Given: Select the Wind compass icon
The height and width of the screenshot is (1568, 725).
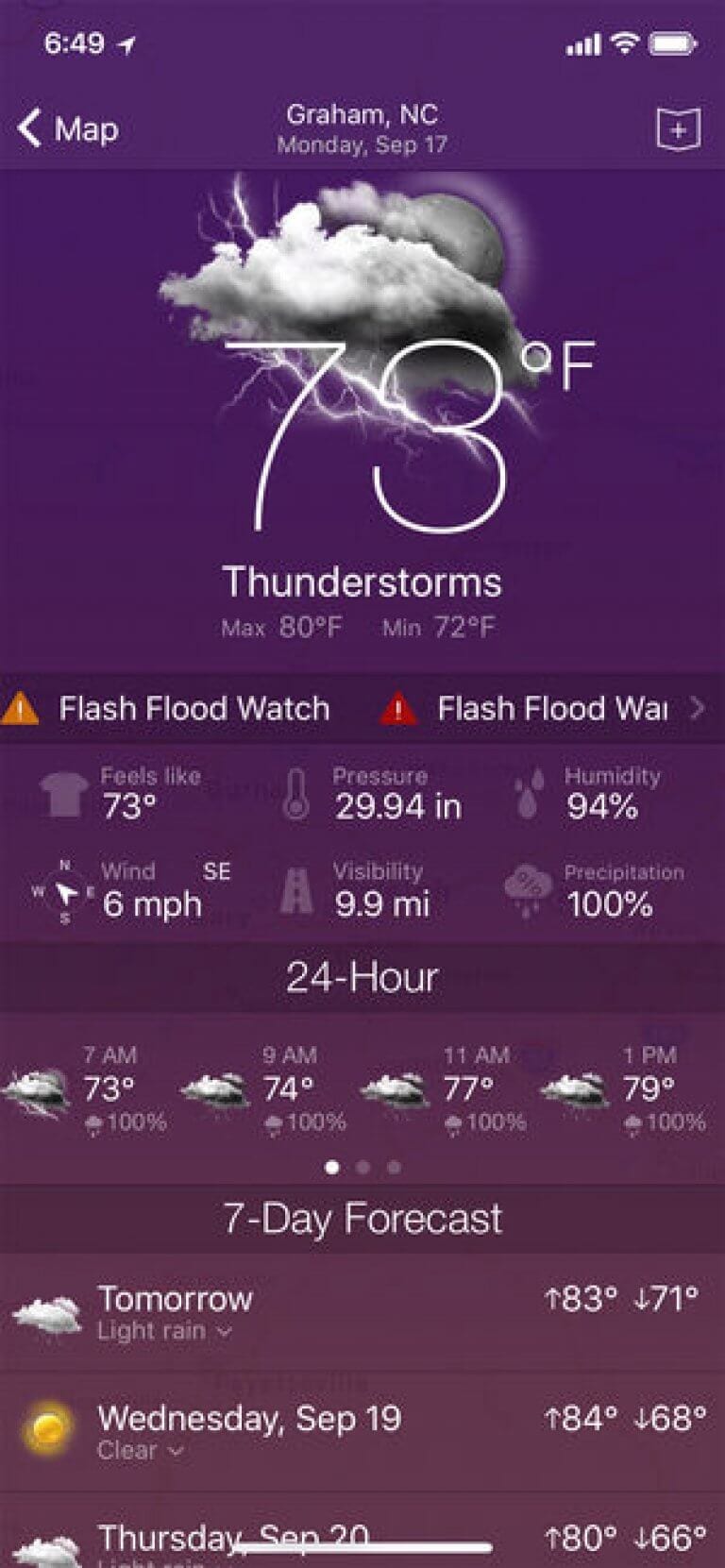Looking at the screenshot, I should pyautogui.click(x=63, y=888).
